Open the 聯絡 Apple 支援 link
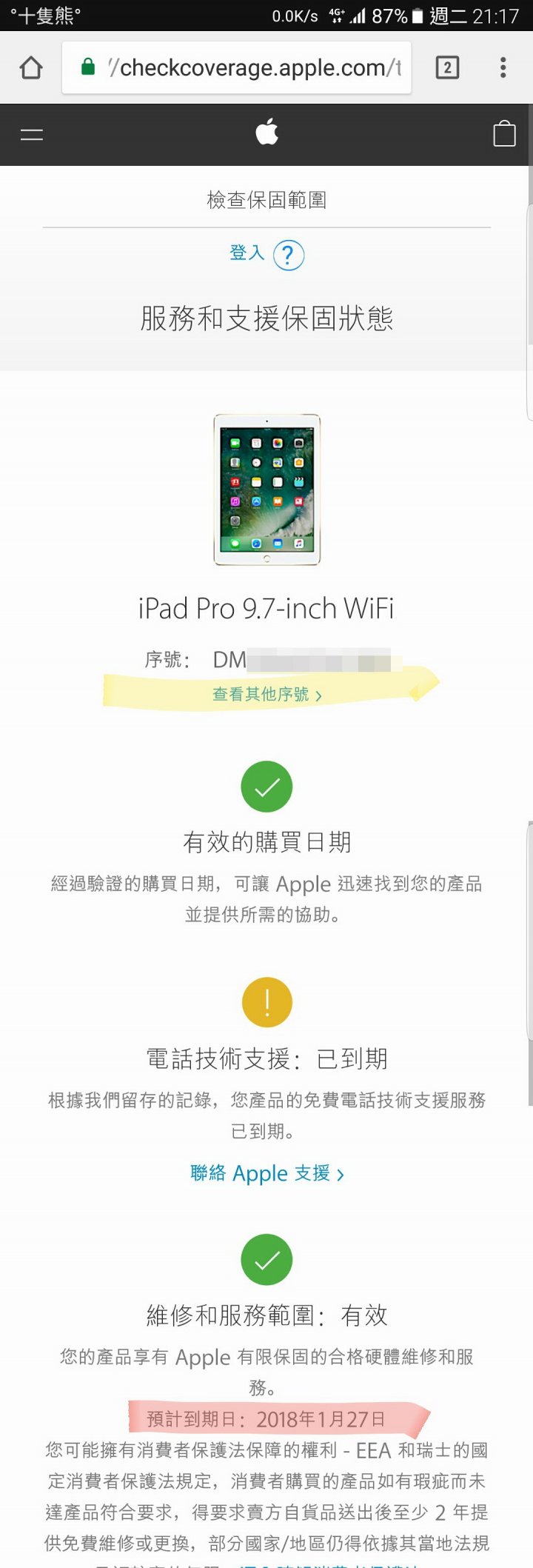533x1568 pixels. (266, 1173)
